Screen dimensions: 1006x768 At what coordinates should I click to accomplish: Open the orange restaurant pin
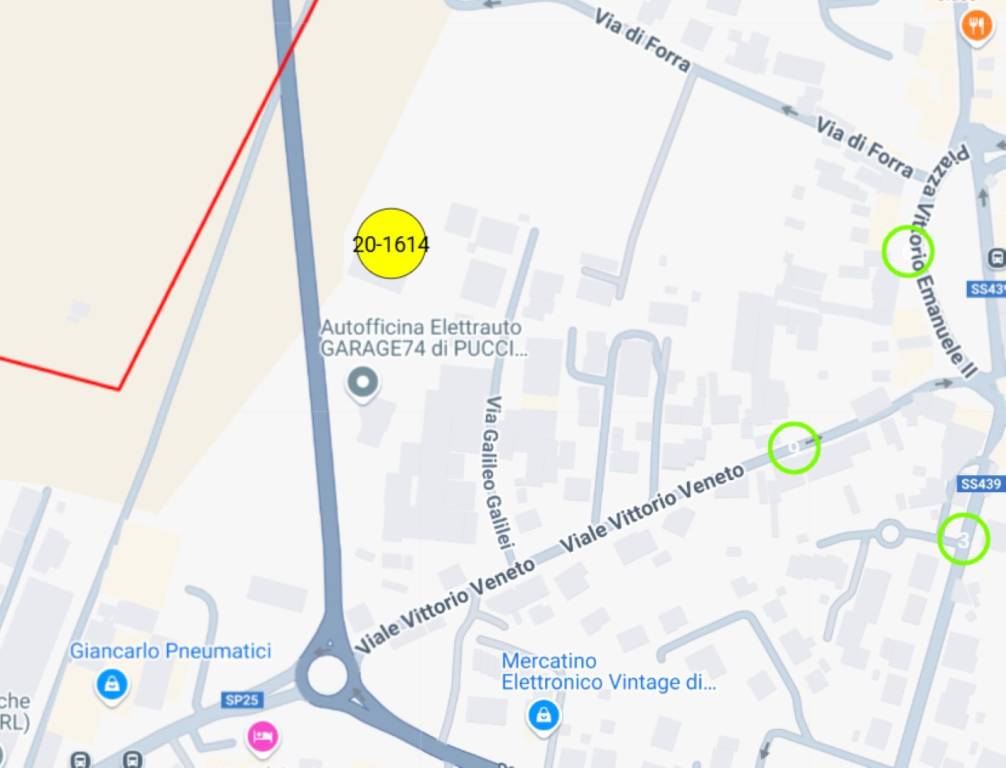coord(975,25)
